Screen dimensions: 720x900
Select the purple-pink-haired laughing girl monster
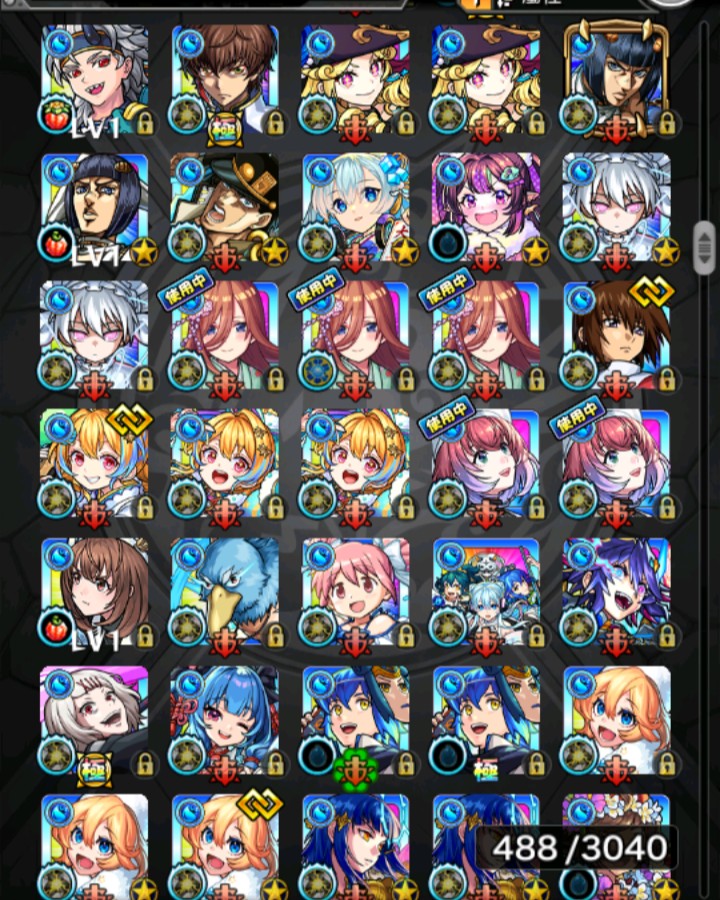point(486,205)
